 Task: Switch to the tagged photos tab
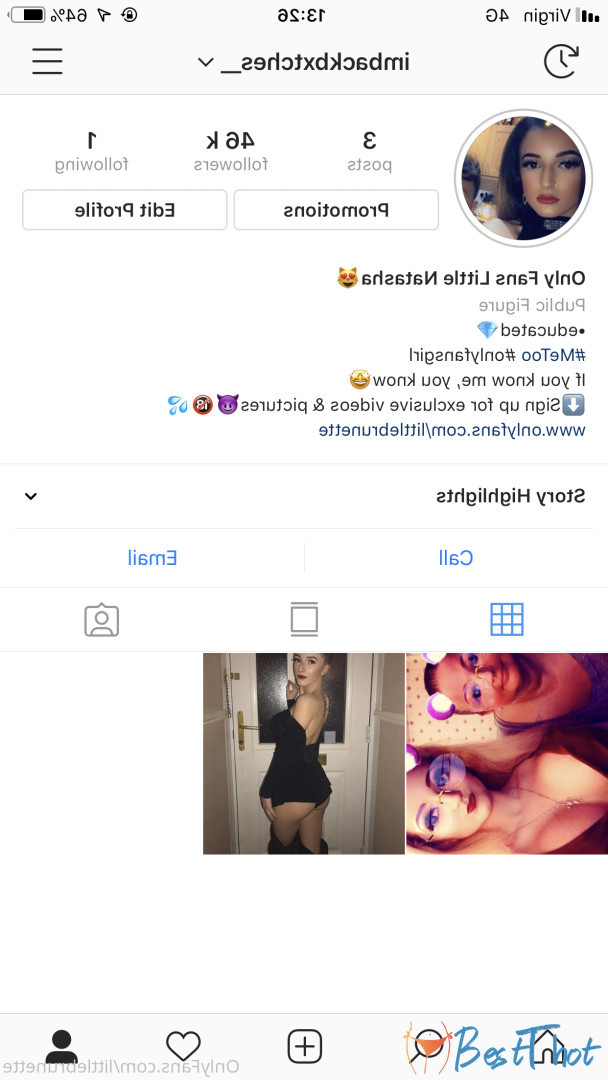coord(101,620)
